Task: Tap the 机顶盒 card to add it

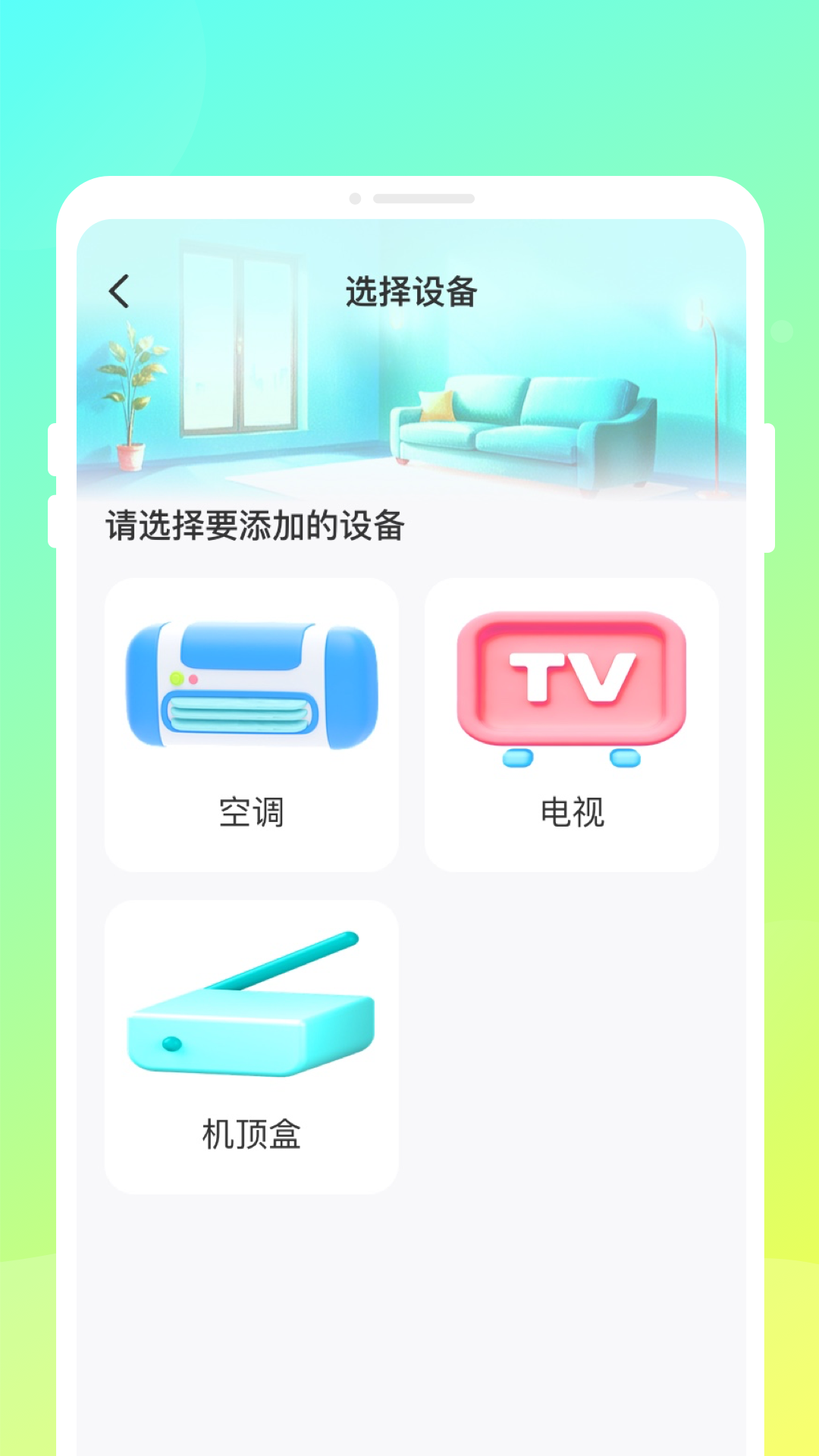Action: (253, 1046)
